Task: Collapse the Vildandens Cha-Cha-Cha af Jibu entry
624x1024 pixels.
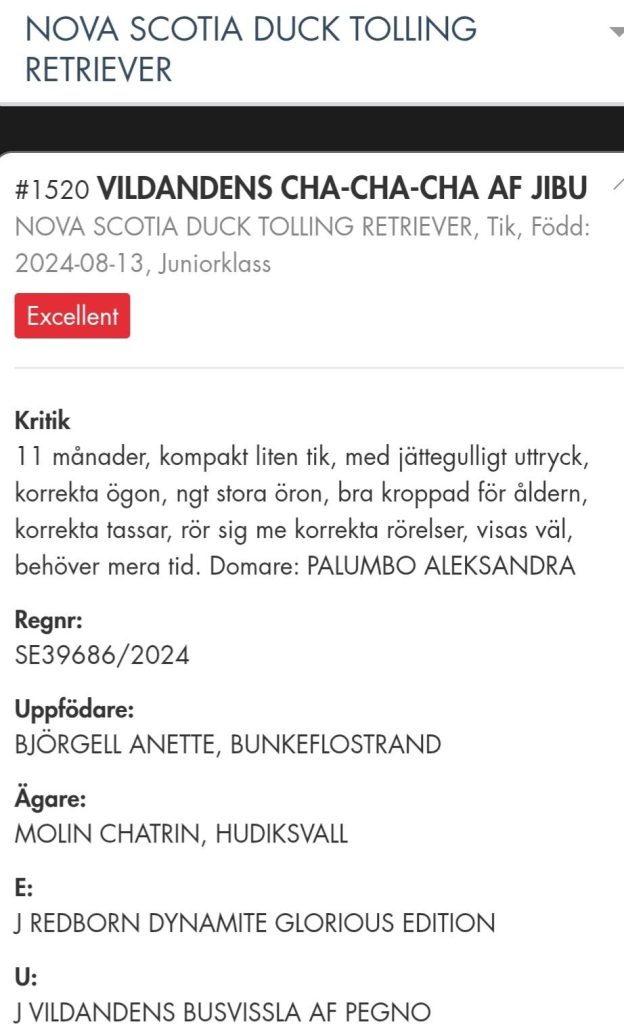Action: [618, 185]
